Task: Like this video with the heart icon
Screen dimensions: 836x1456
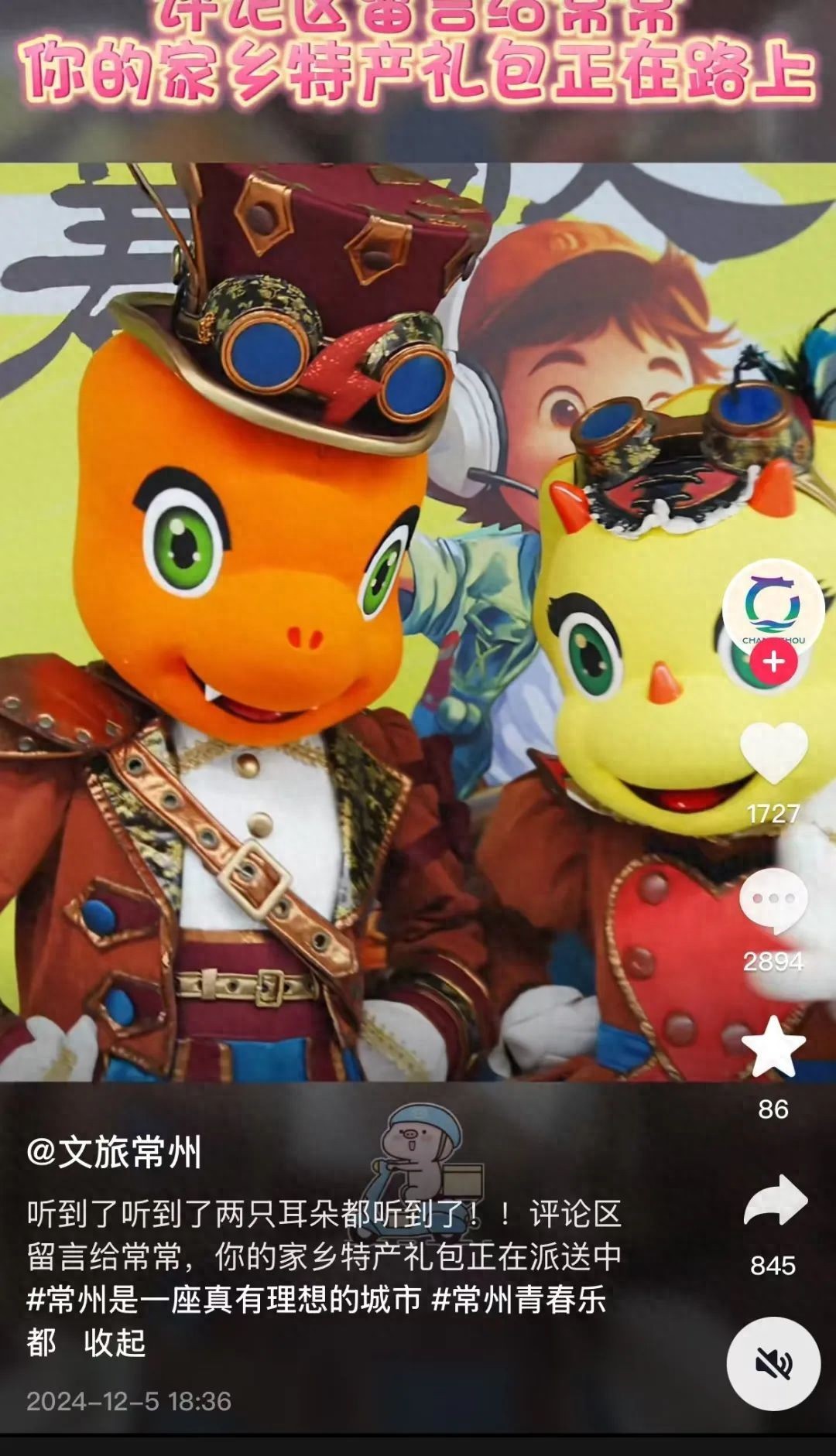Action: 773,754
